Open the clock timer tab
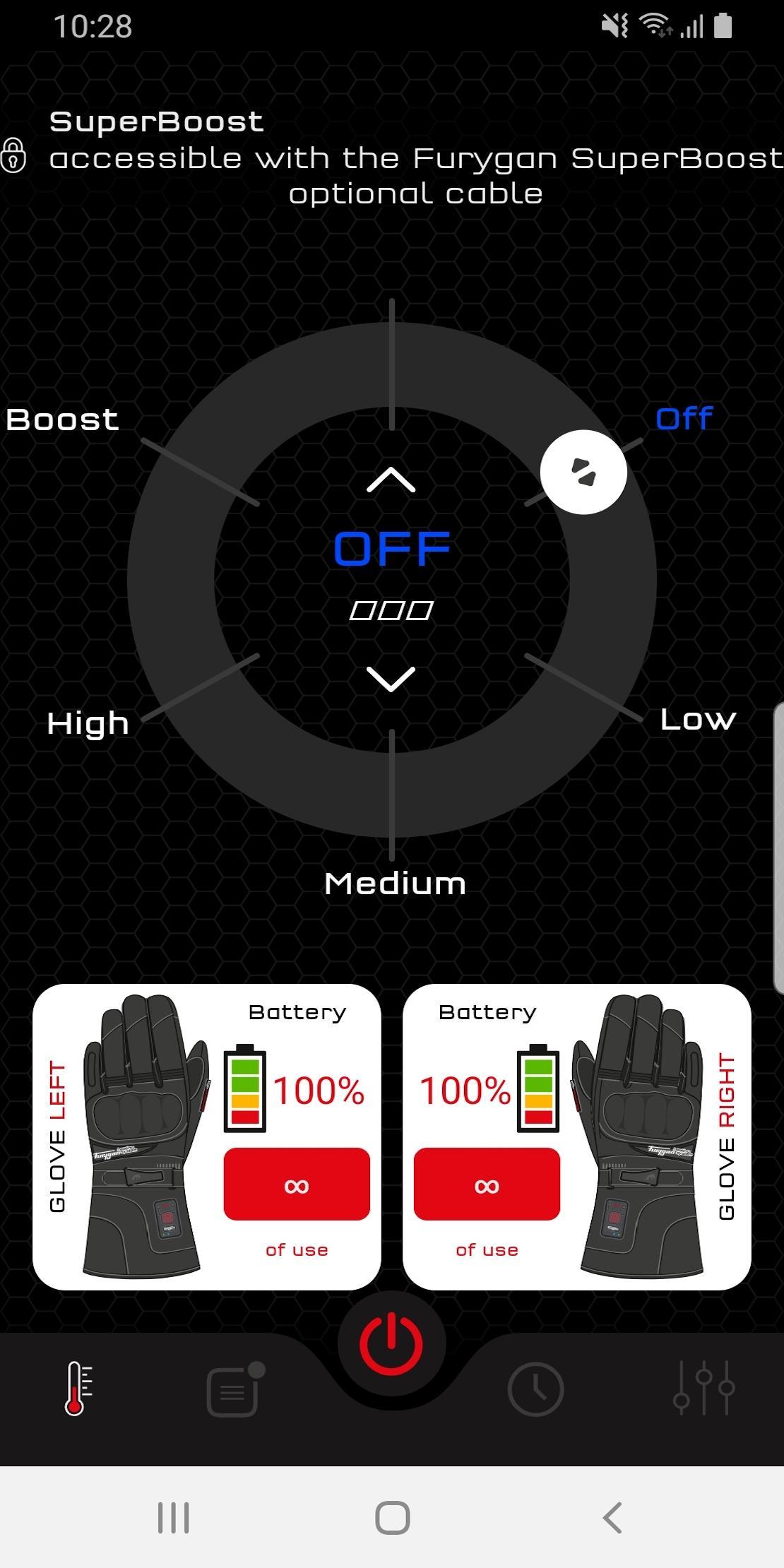The width and height of the screenshot is (784, 1568). [535, 1390]
